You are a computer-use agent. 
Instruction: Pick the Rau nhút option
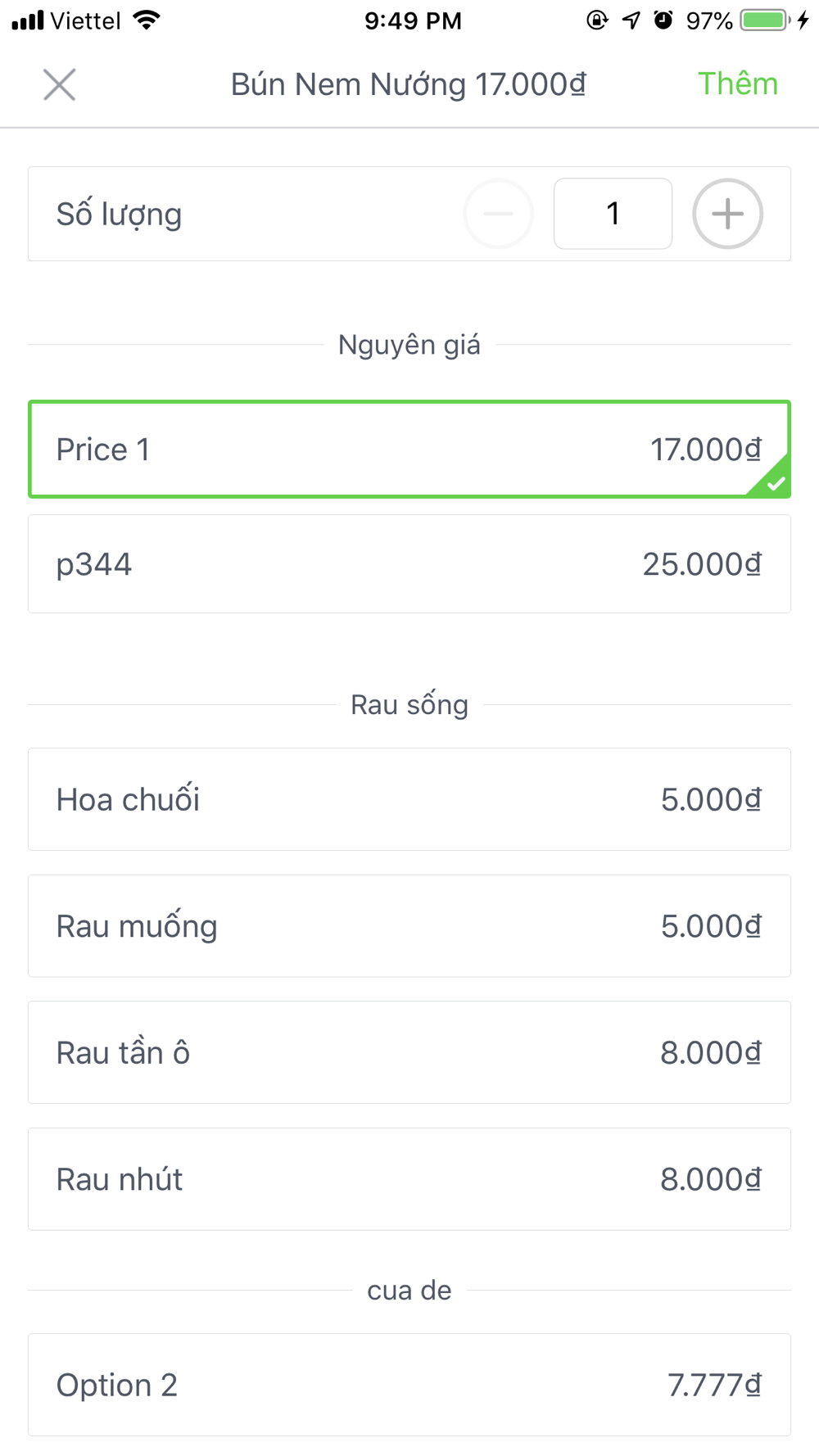click(409, 1179)
